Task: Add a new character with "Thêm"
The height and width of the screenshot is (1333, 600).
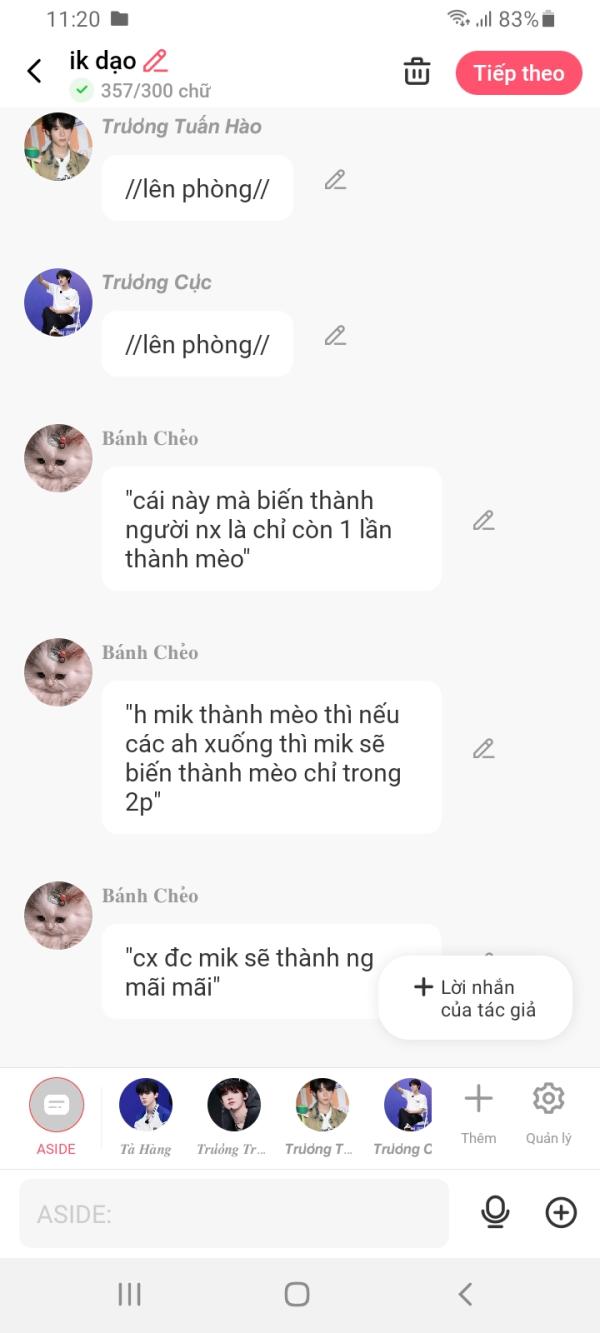Action: point(479,1112)
